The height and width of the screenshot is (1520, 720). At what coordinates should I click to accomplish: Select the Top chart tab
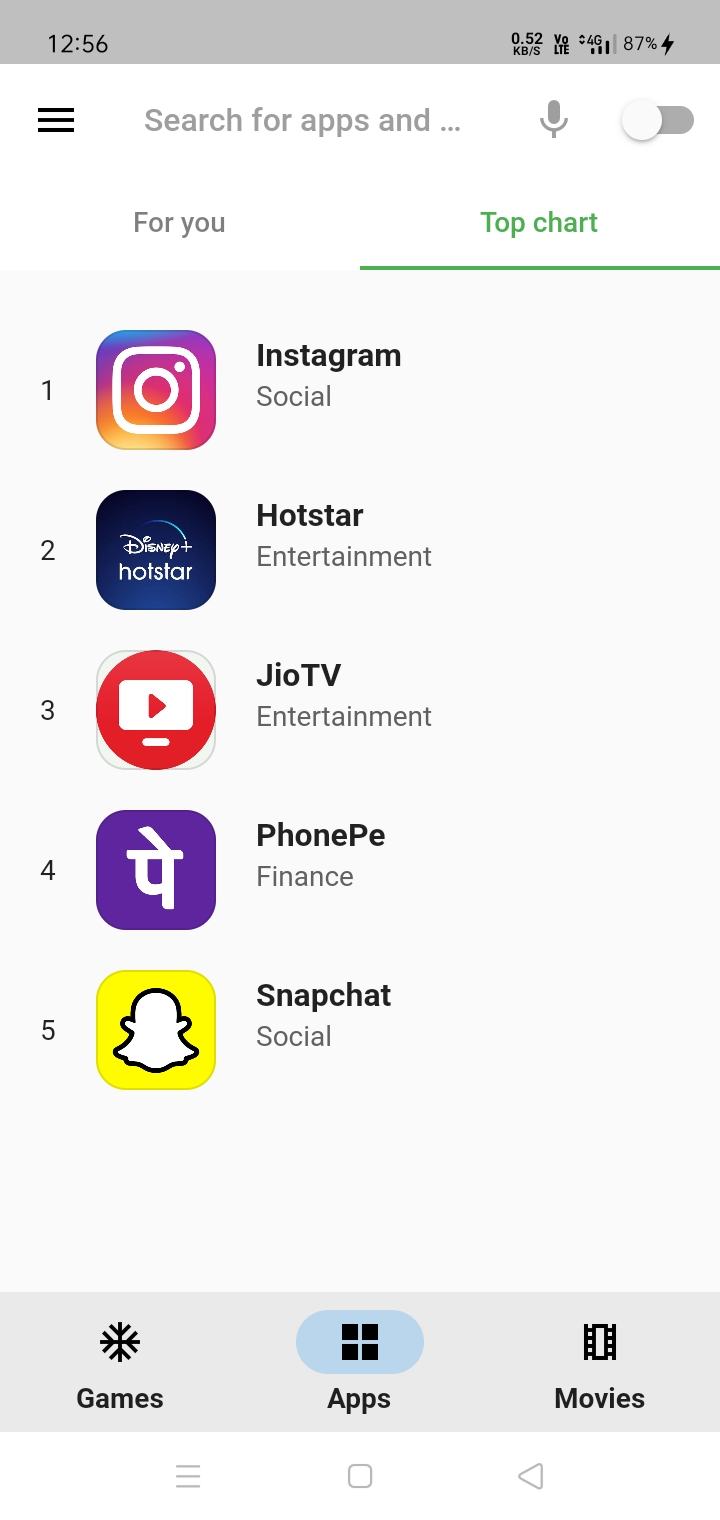(539, 223)
